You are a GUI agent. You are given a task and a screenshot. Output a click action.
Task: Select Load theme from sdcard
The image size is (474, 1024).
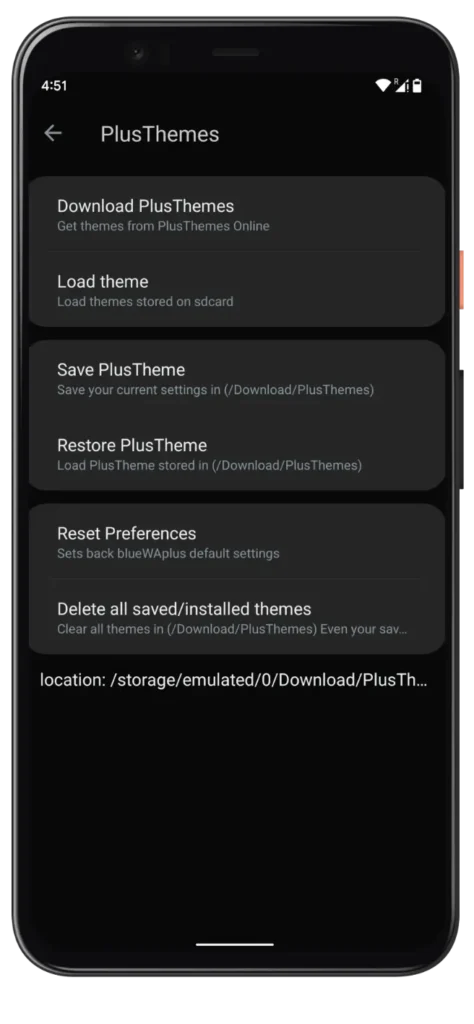[237, 290]
